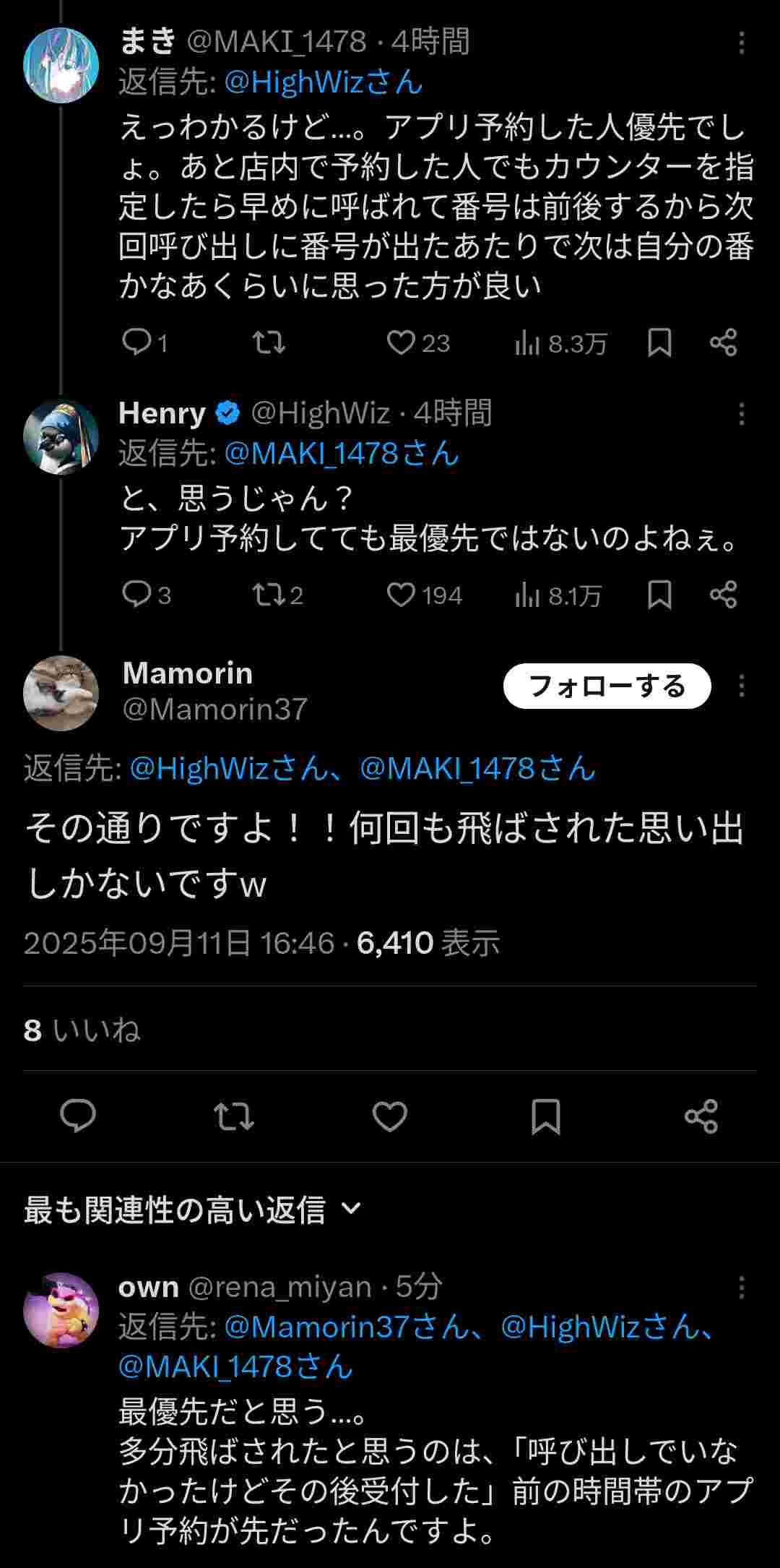Bookmark Henry's reply
The width and height of the screenshot is (780, 1568).
coord(659,595)
